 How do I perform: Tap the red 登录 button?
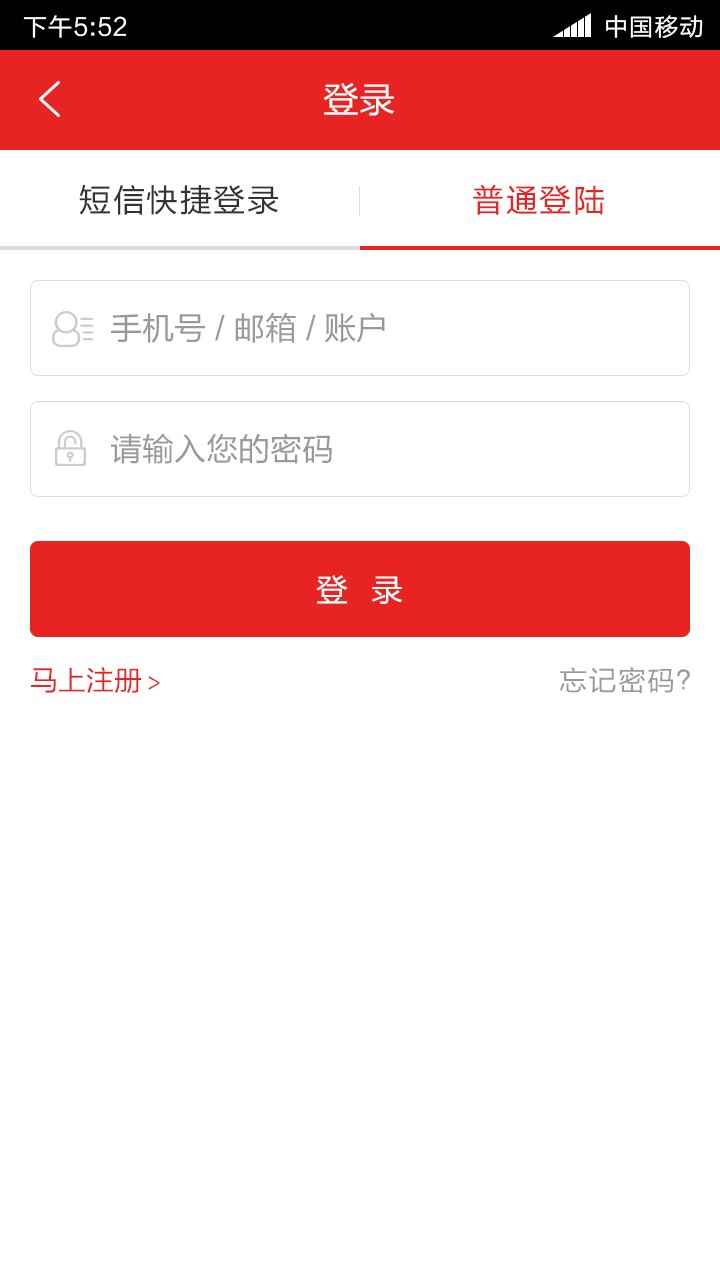pyautogui.click(x=360, y=589)
